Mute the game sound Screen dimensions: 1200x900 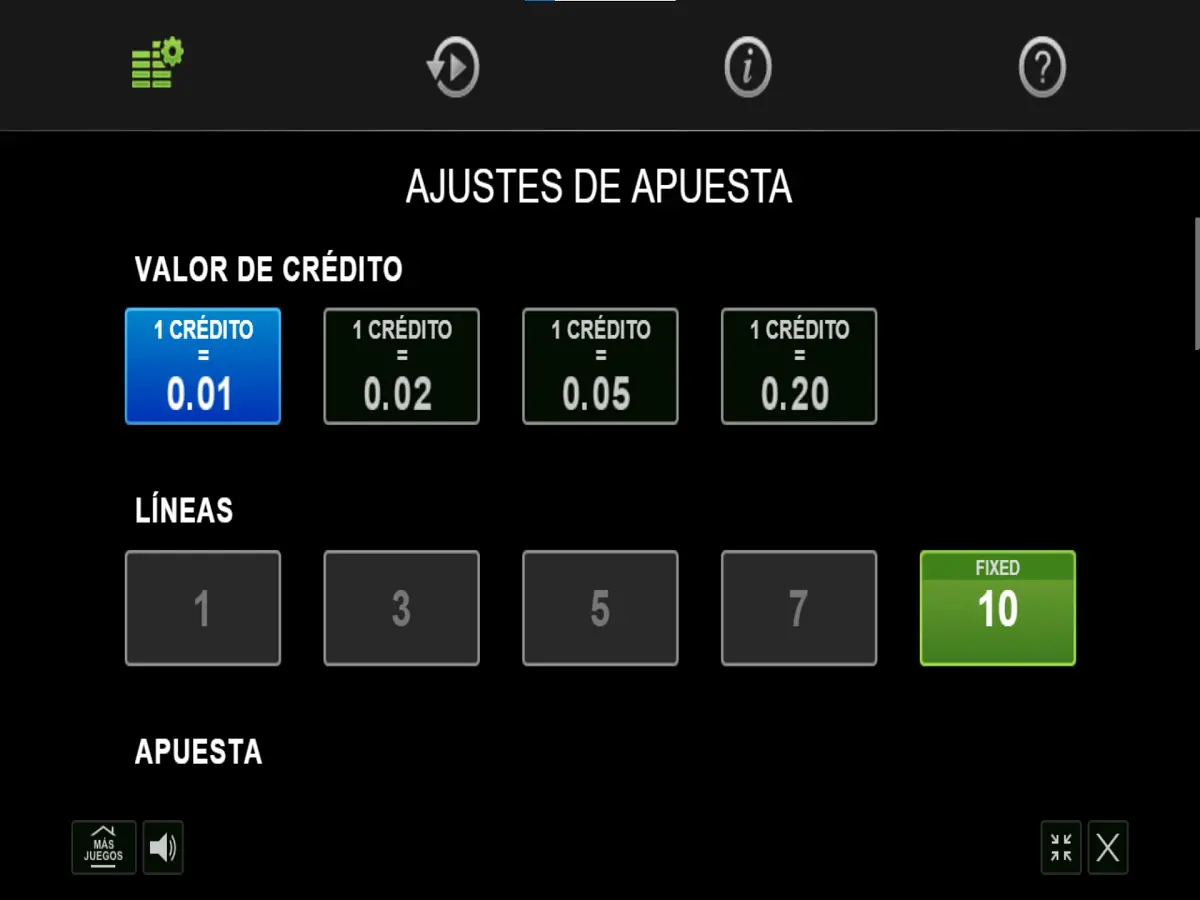(x=163, y=848)
